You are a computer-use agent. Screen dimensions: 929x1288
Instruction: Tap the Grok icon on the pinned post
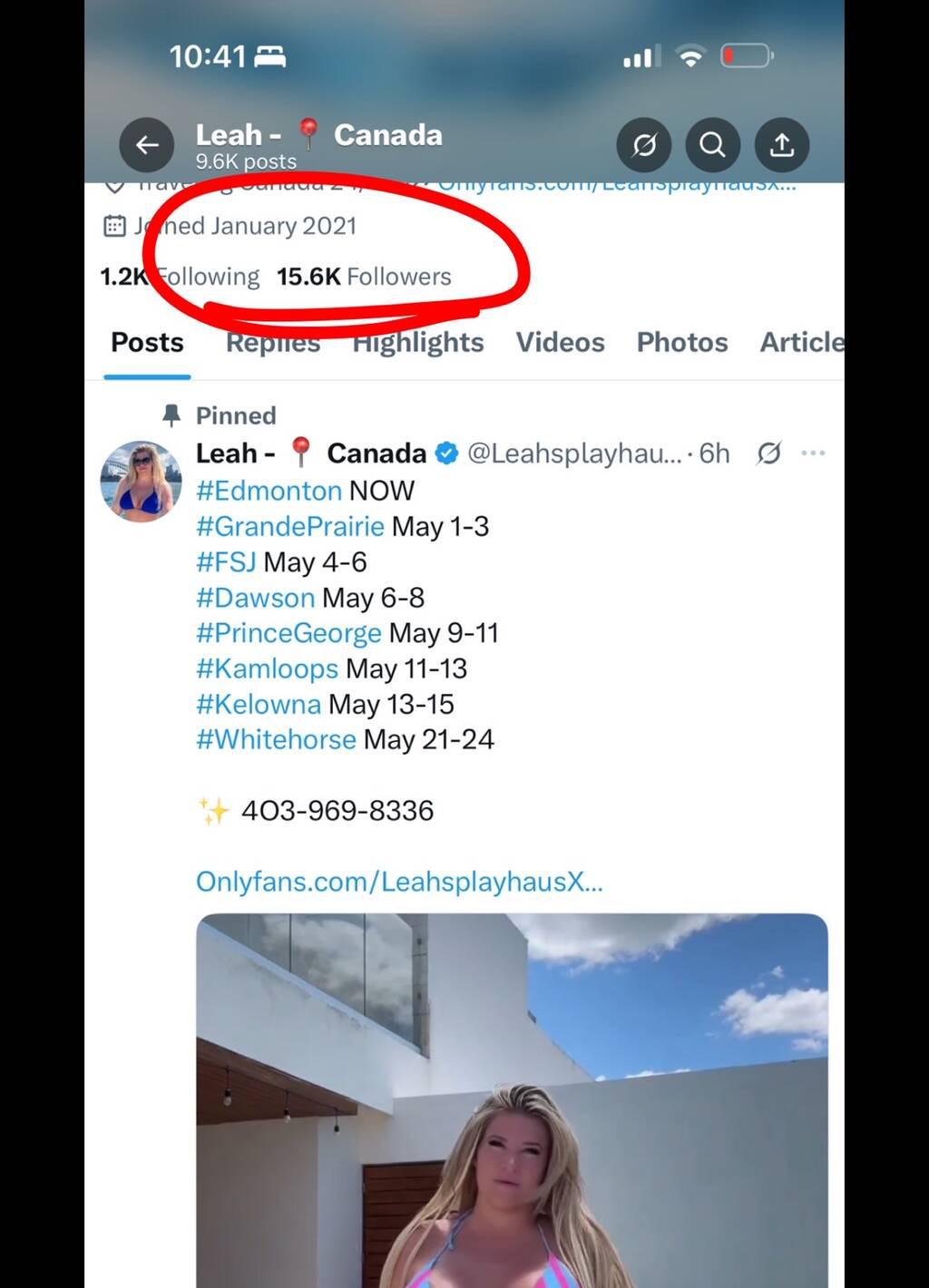(x=768, y=453)
